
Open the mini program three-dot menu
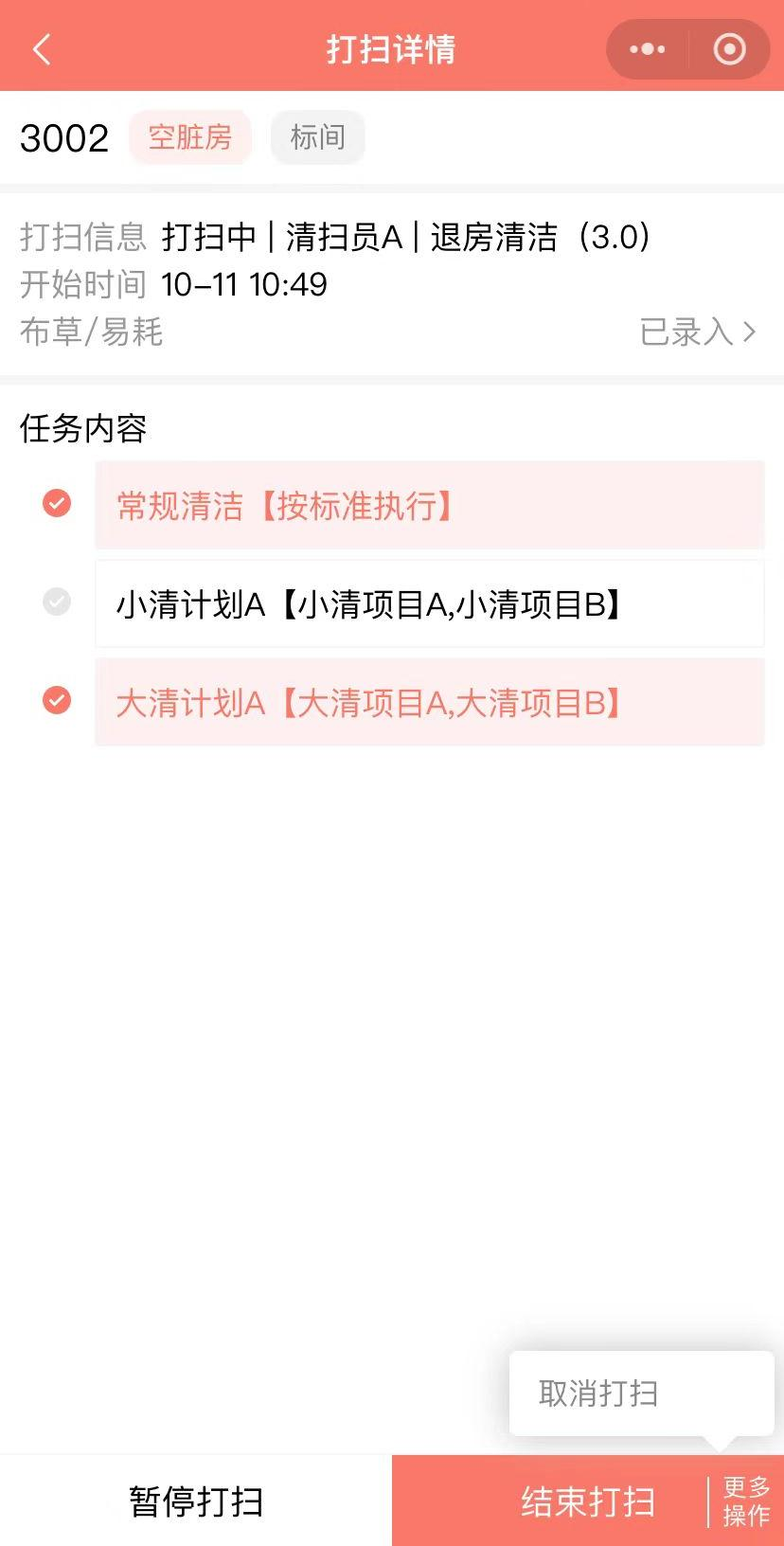point(648,49)
